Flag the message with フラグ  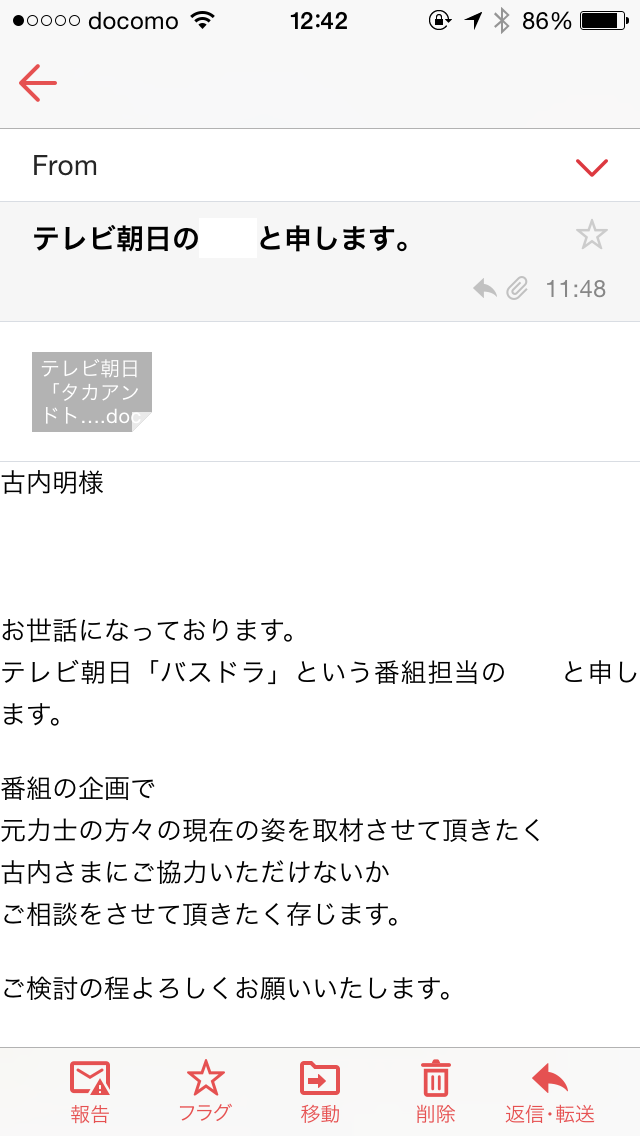205,1091
